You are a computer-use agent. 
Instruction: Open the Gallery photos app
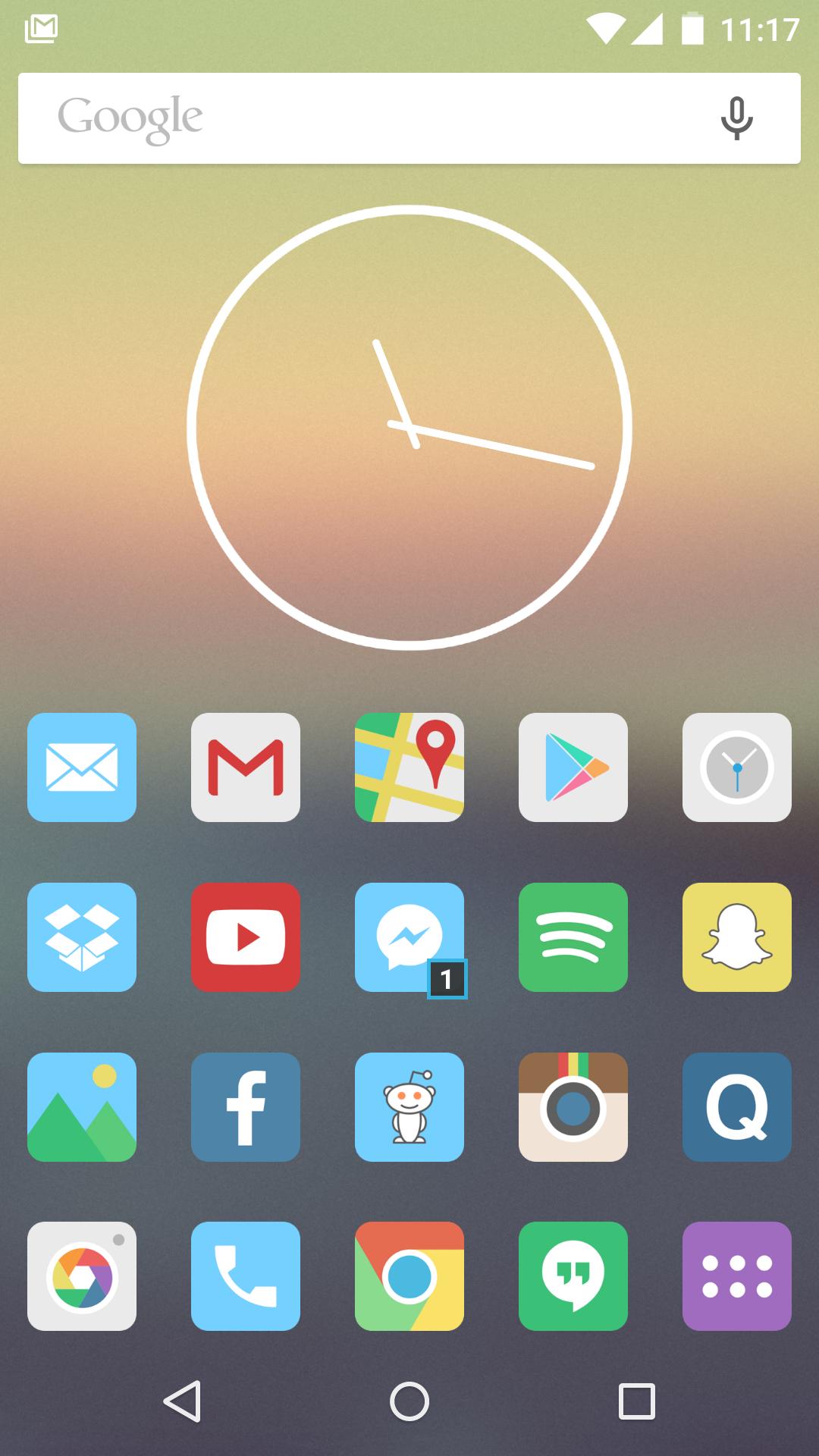[82, 1106]
